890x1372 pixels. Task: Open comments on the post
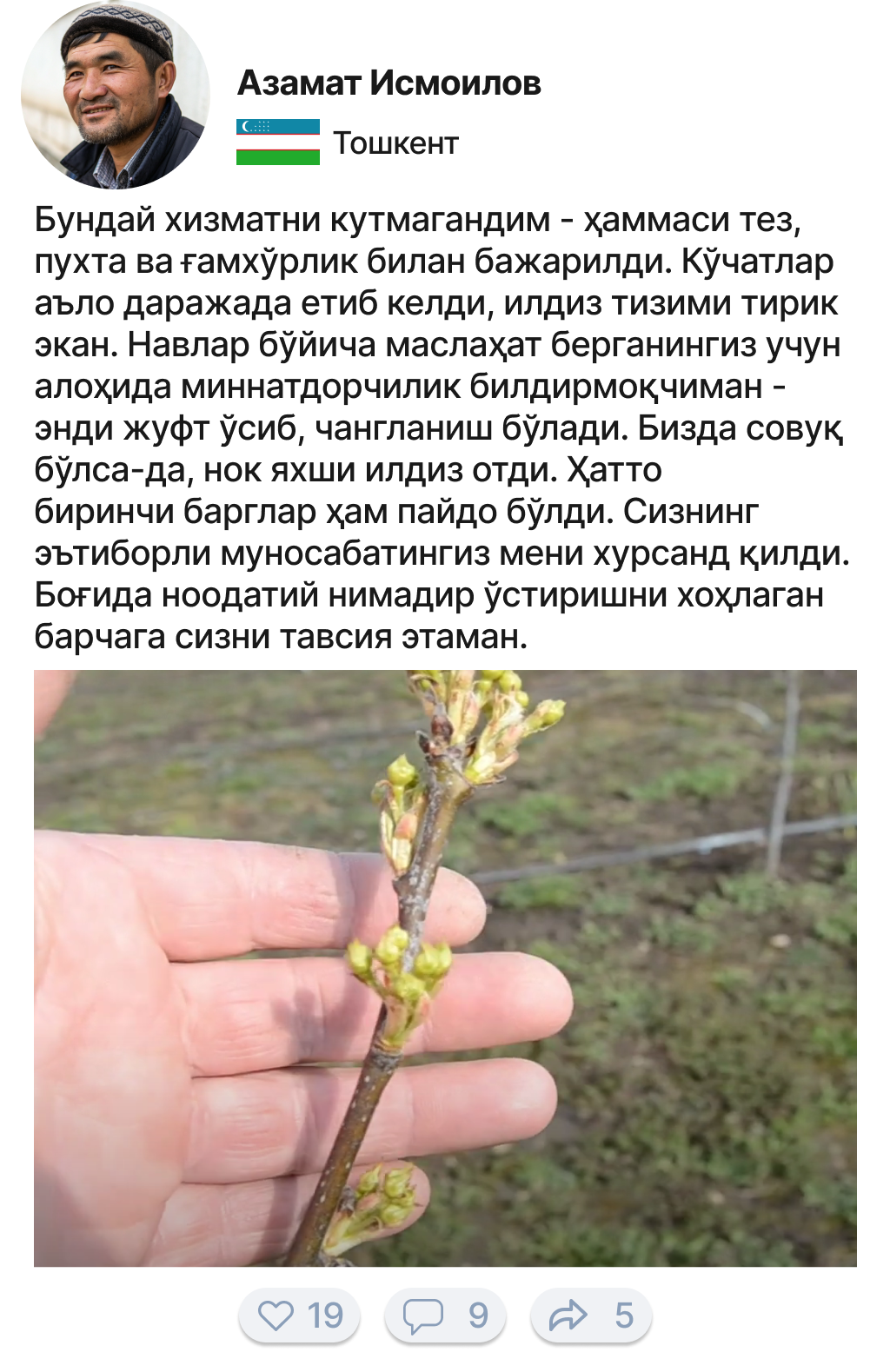coord(444,1315)
